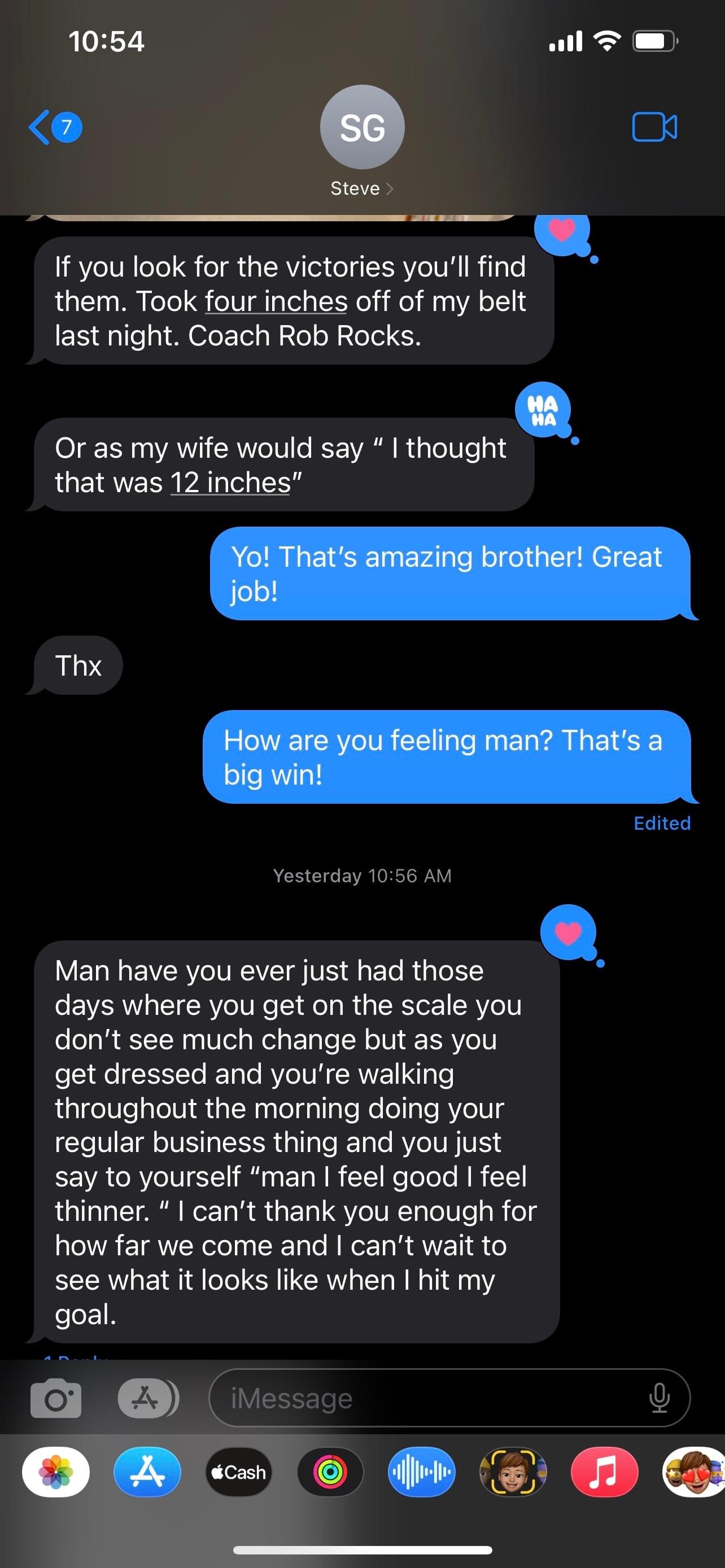Open the audio messages waveform app
Image resolution: width=725 pixels, height=1568 pixels.
coord(421,1473)
